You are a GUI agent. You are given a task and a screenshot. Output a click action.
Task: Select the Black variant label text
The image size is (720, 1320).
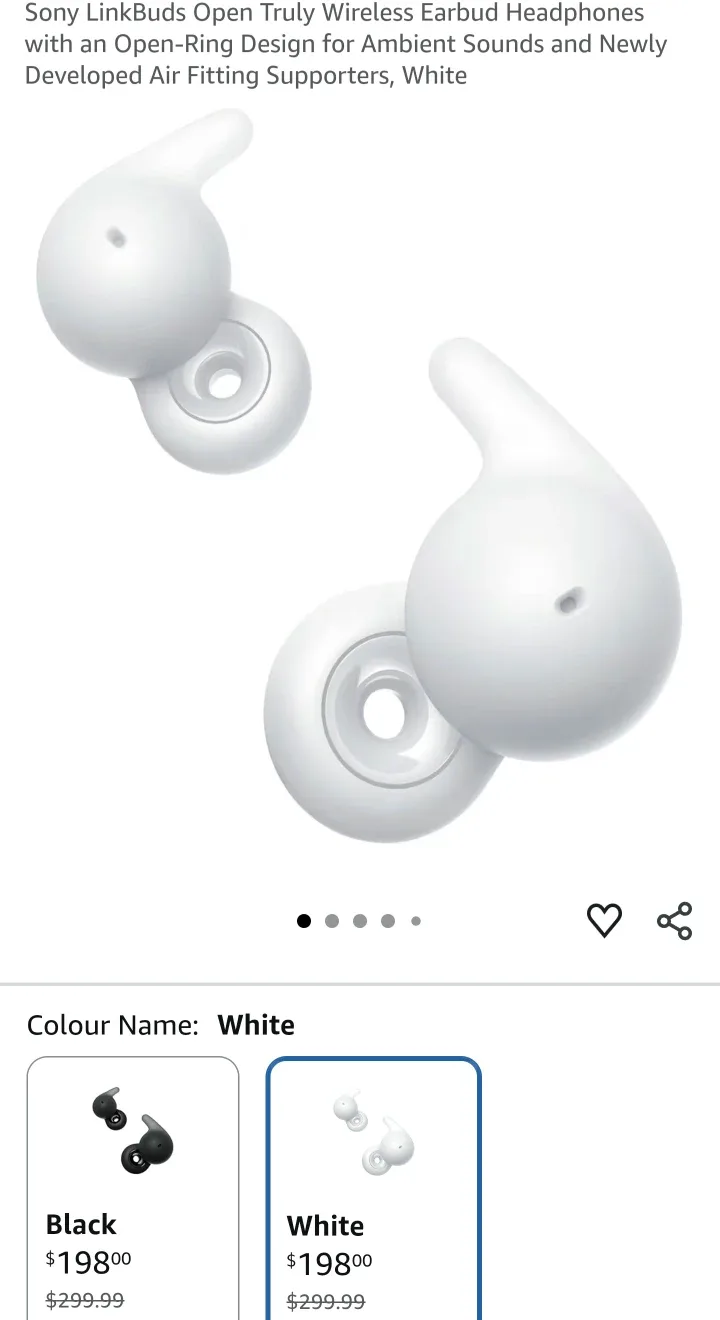pyautogui.click(x=80, y=1224)
